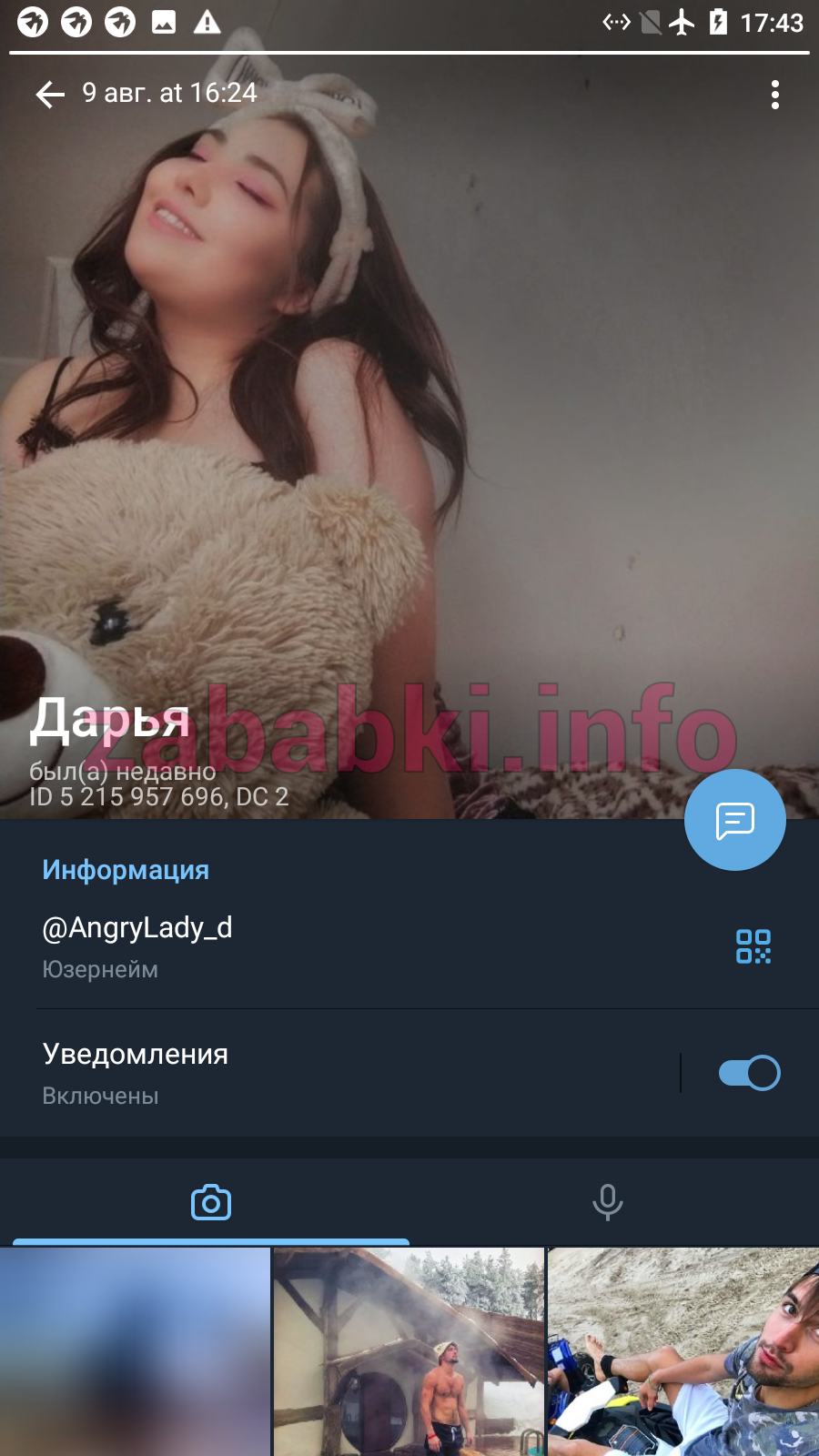Show QR code for @AngryLady_d

(x=753, y=946)
